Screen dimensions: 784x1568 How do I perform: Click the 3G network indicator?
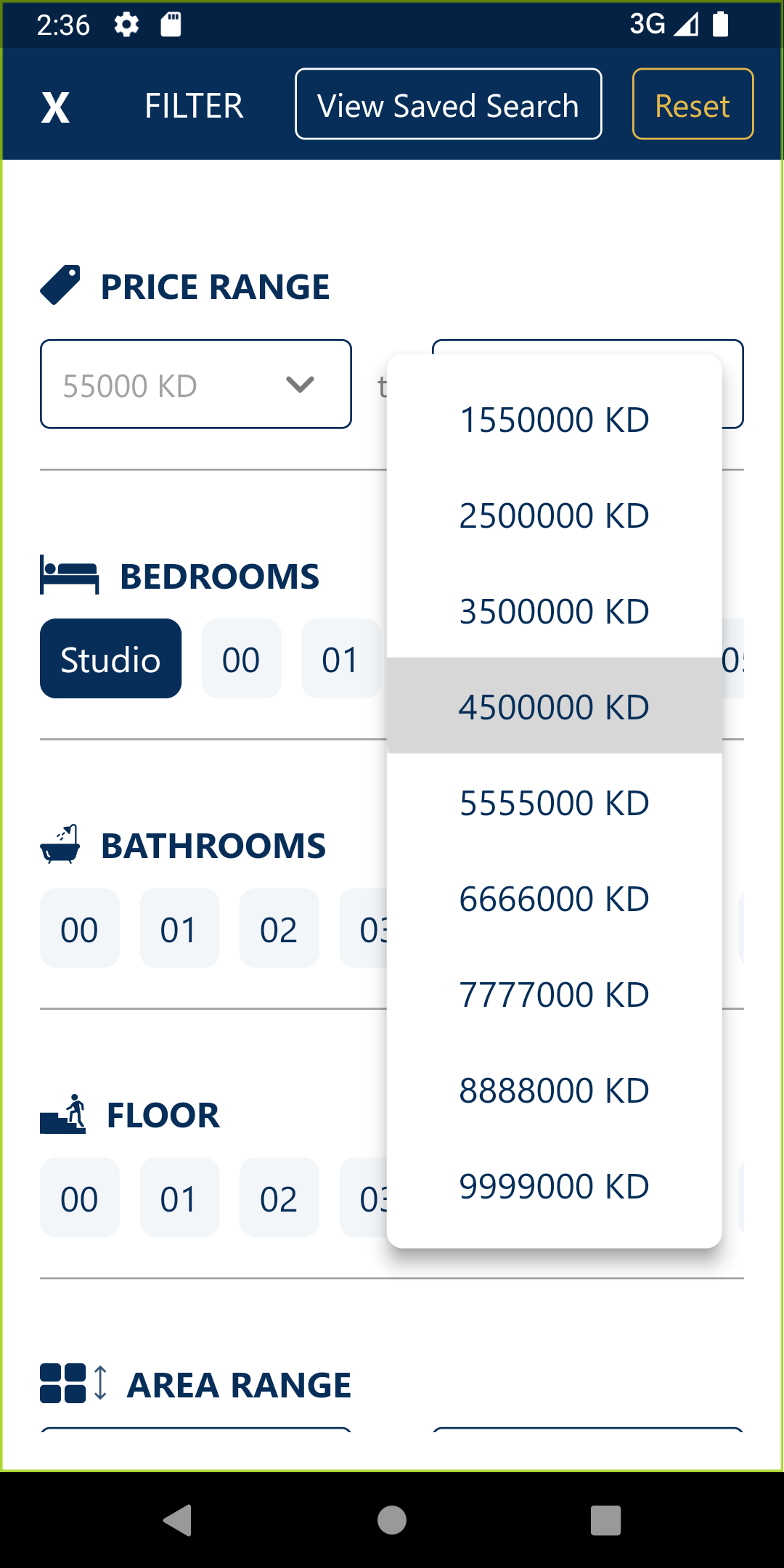coord(648,25)
